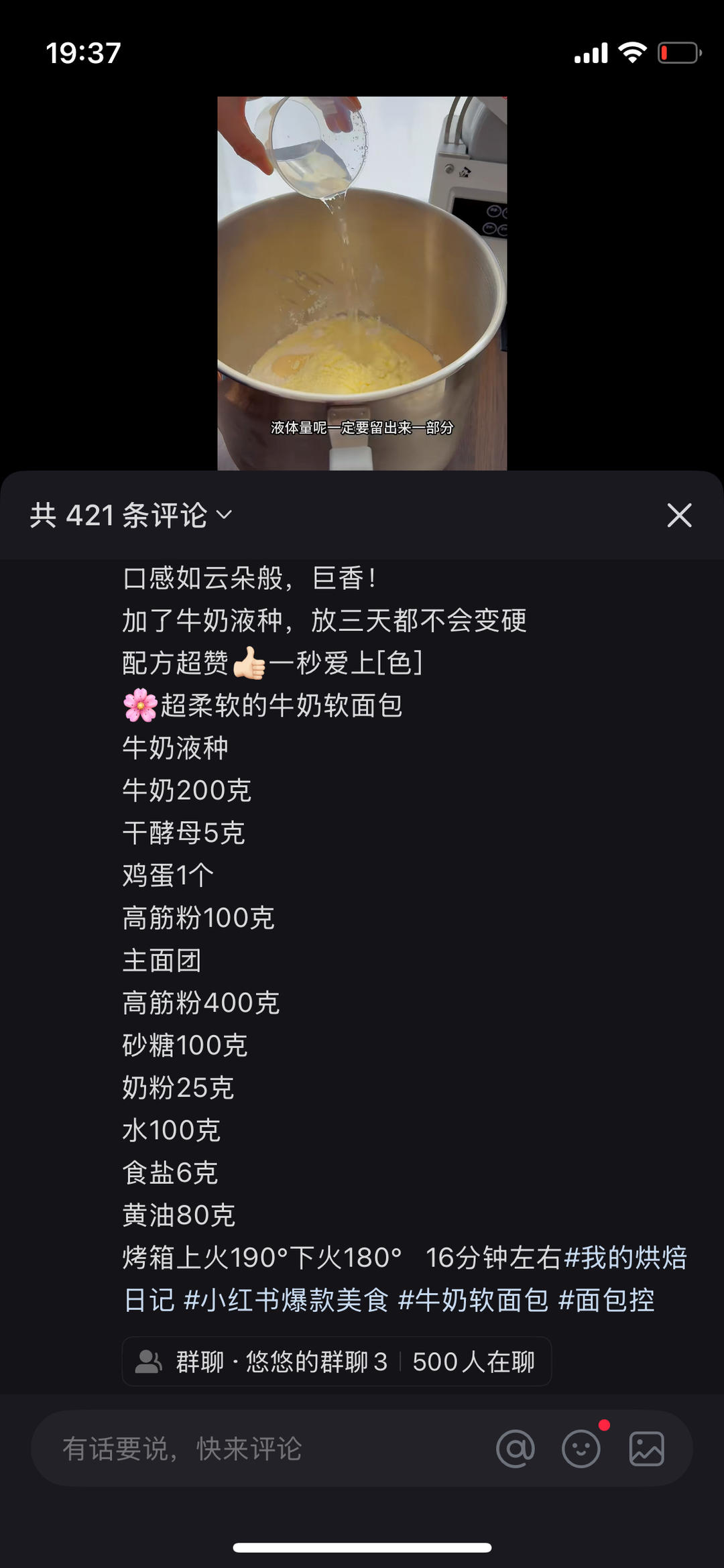Open hashtag #牛奶软面包
The height and width of the screenshot is (1568, 724).
pyautogui.click(x=473, y=1300)
